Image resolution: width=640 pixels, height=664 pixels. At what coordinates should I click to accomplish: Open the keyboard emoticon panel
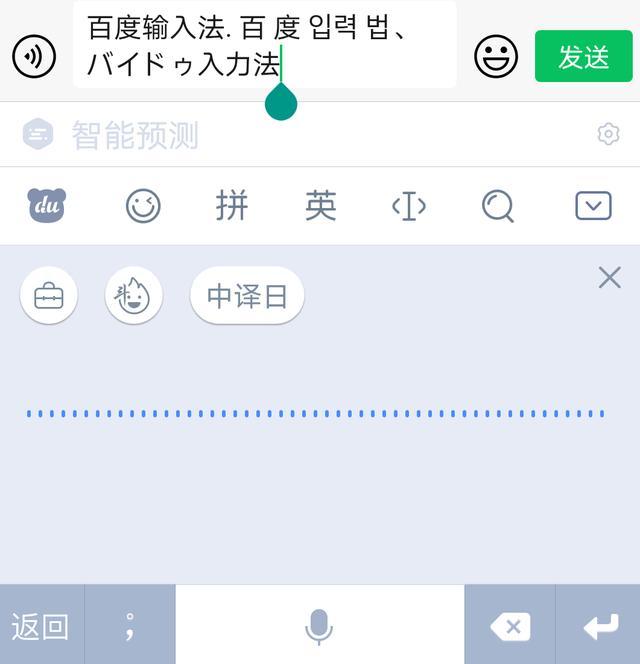coord(143,206)
